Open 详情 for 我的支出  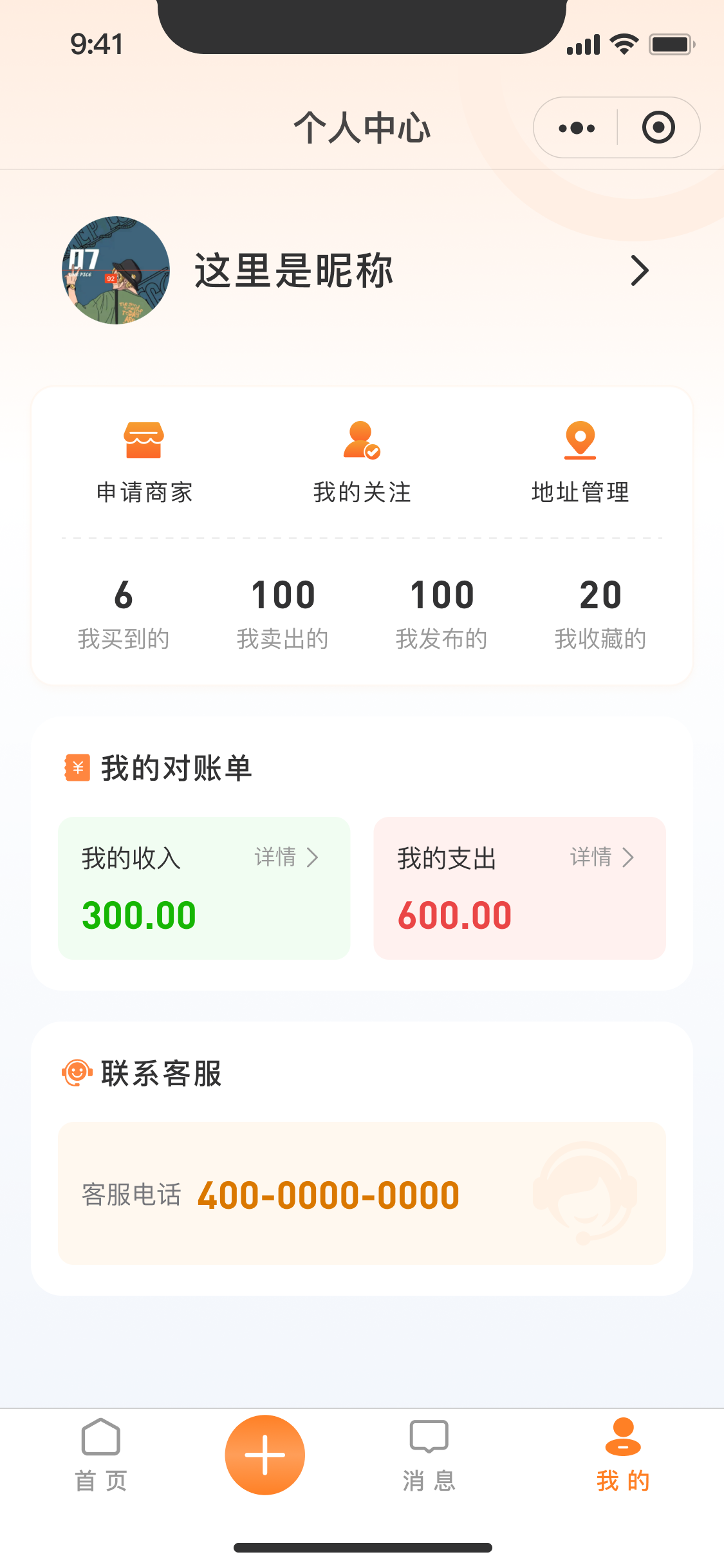tap(602, 857)
